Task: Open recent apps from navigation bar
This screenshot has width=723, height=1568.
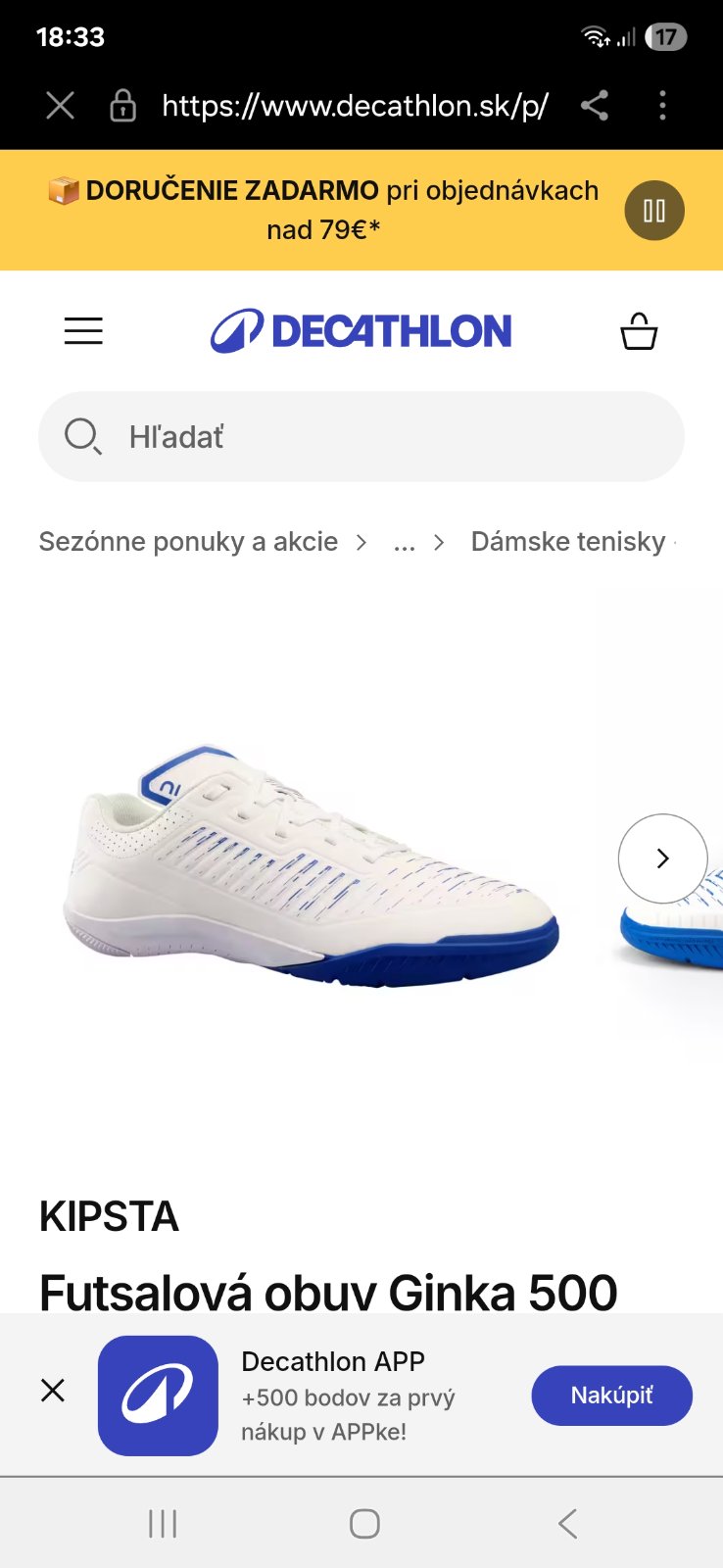Action: tap(163, 1524)
